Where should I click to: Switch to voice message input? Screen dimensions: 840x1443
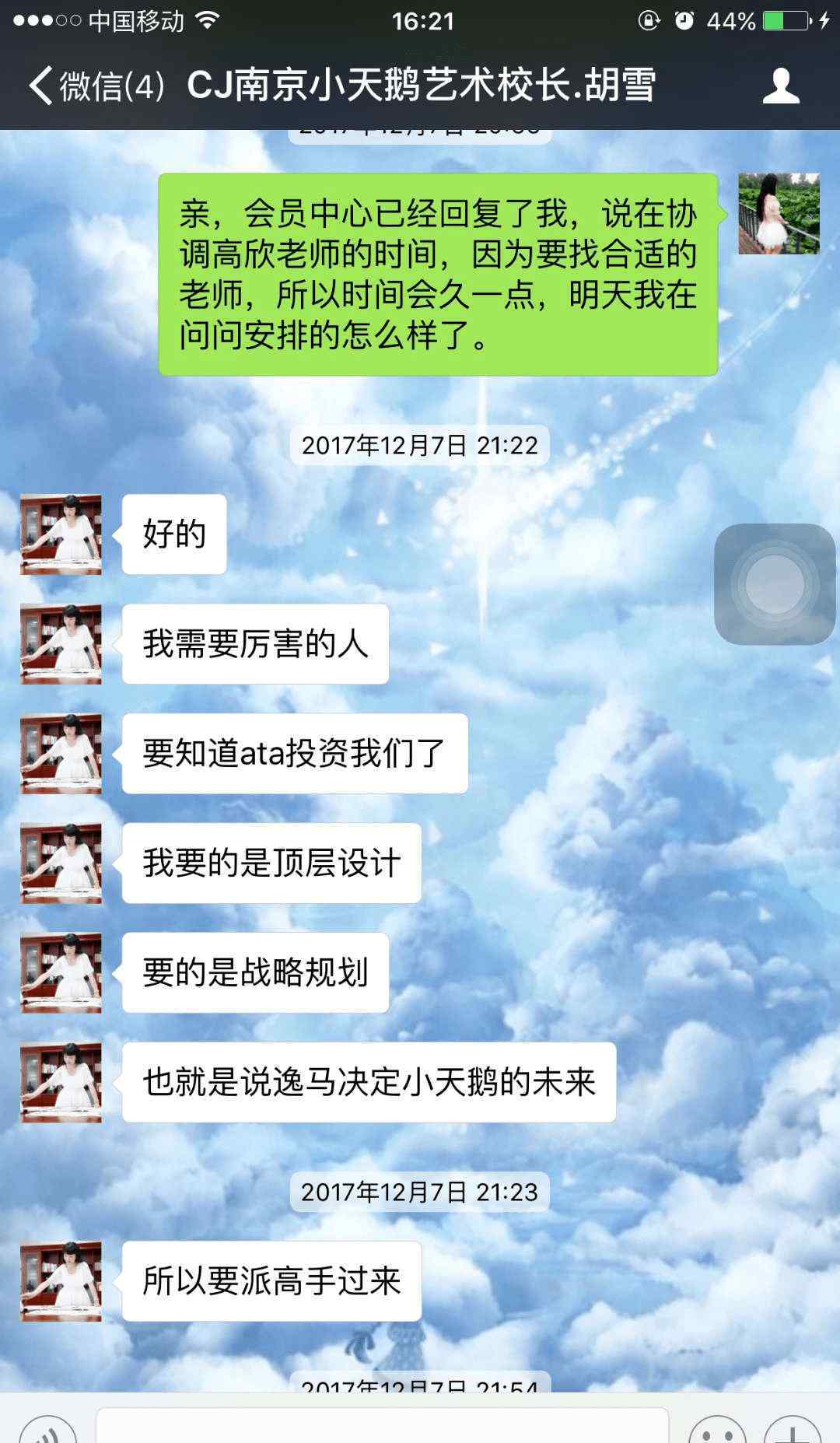[x=48, y=1430]
